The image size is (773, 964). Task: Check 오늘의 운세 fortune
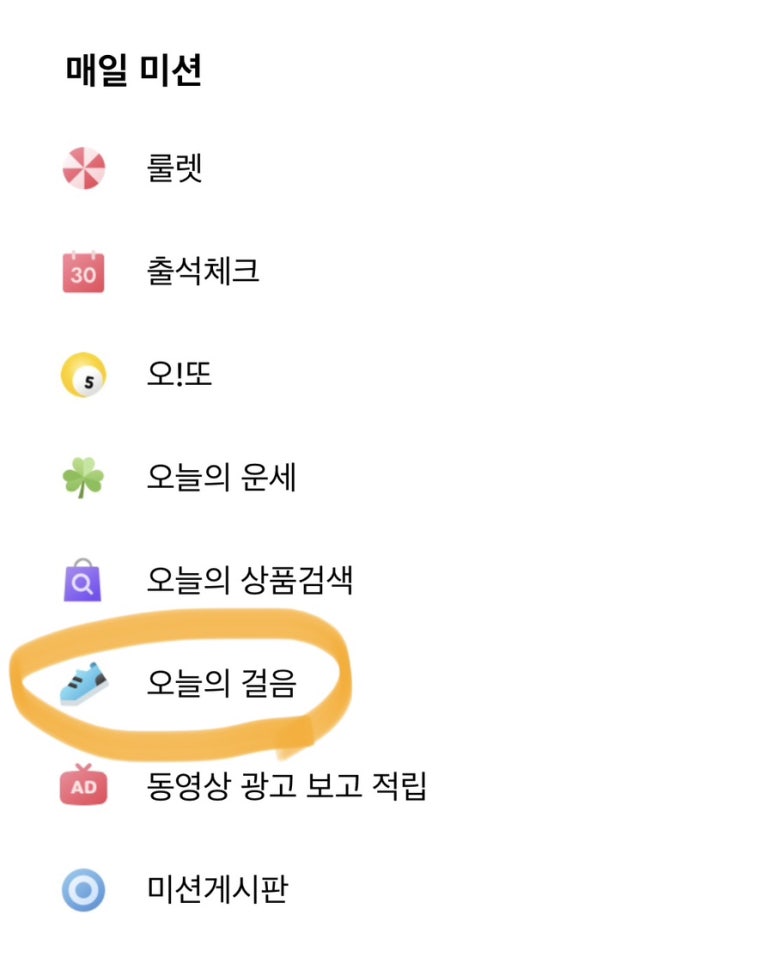click(x=220, y=478)
